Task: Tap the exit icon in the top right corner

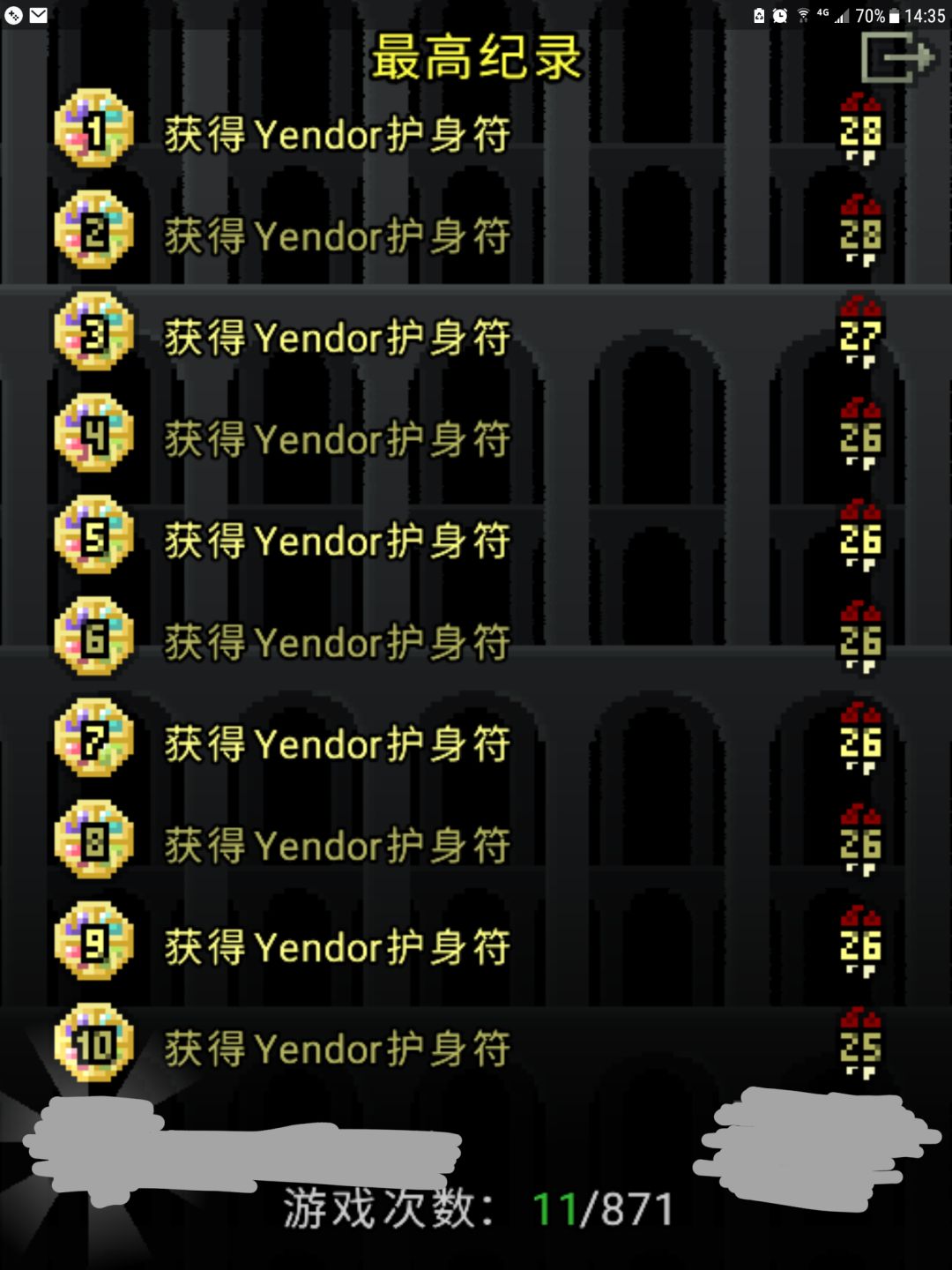Action: (x=899, y=55)
